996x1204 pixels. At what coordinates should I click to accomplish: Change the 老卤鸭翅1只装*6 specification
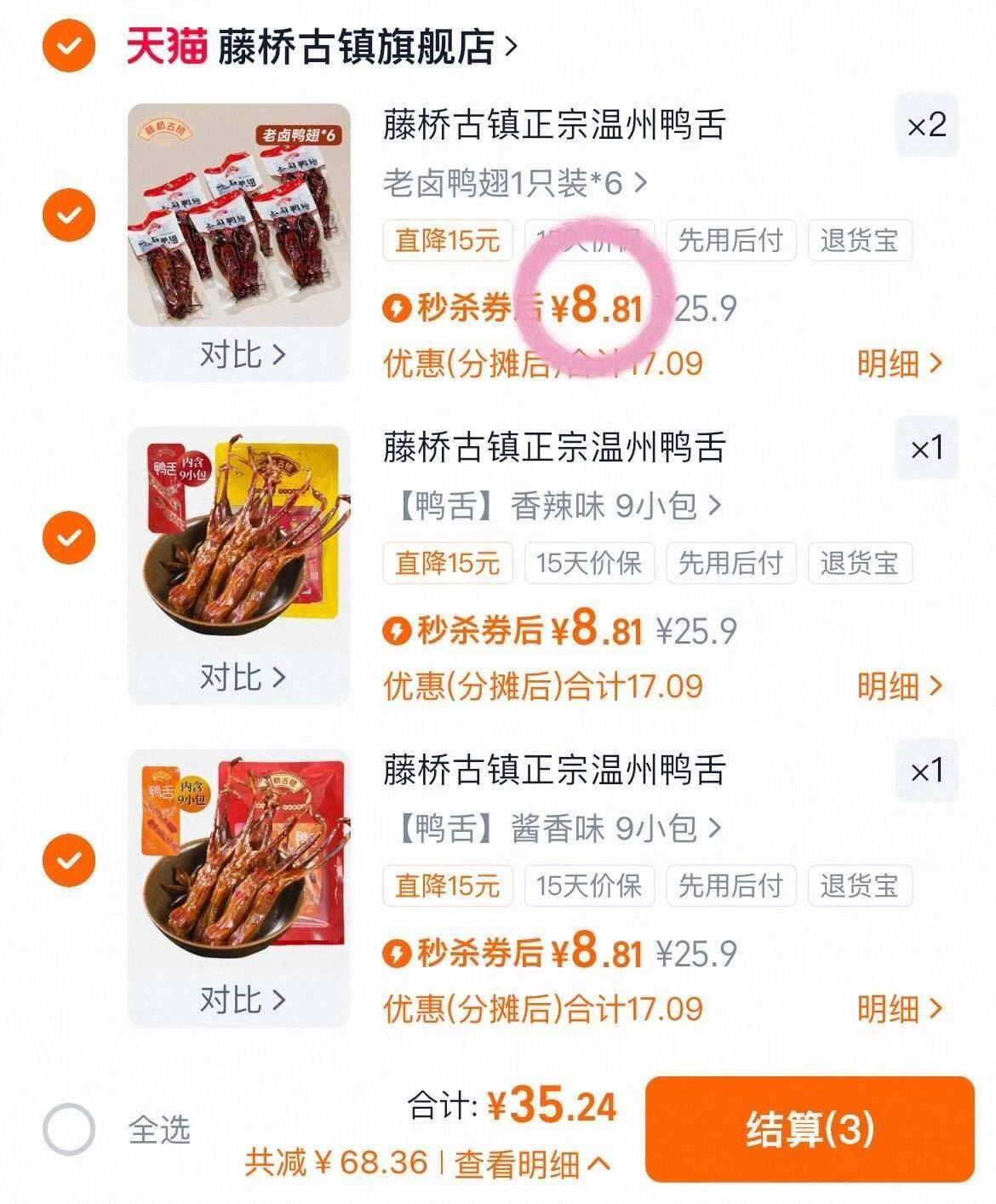coord(514,182)
